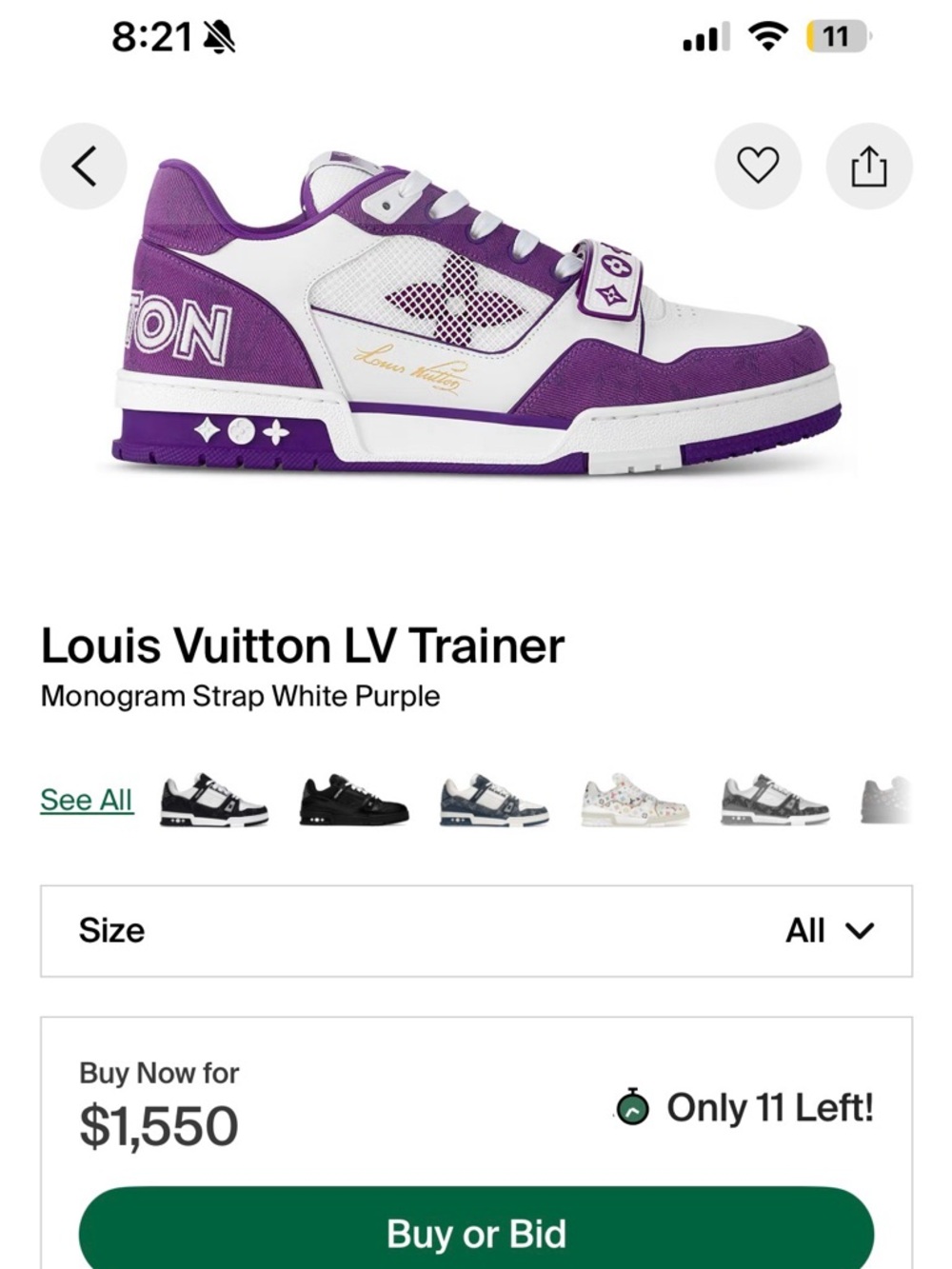Select the black and white colorway thumbnail
Image resolution: width=952 pixels, height=1269 pixels.
pyautogui.click(x=213, y=801)
